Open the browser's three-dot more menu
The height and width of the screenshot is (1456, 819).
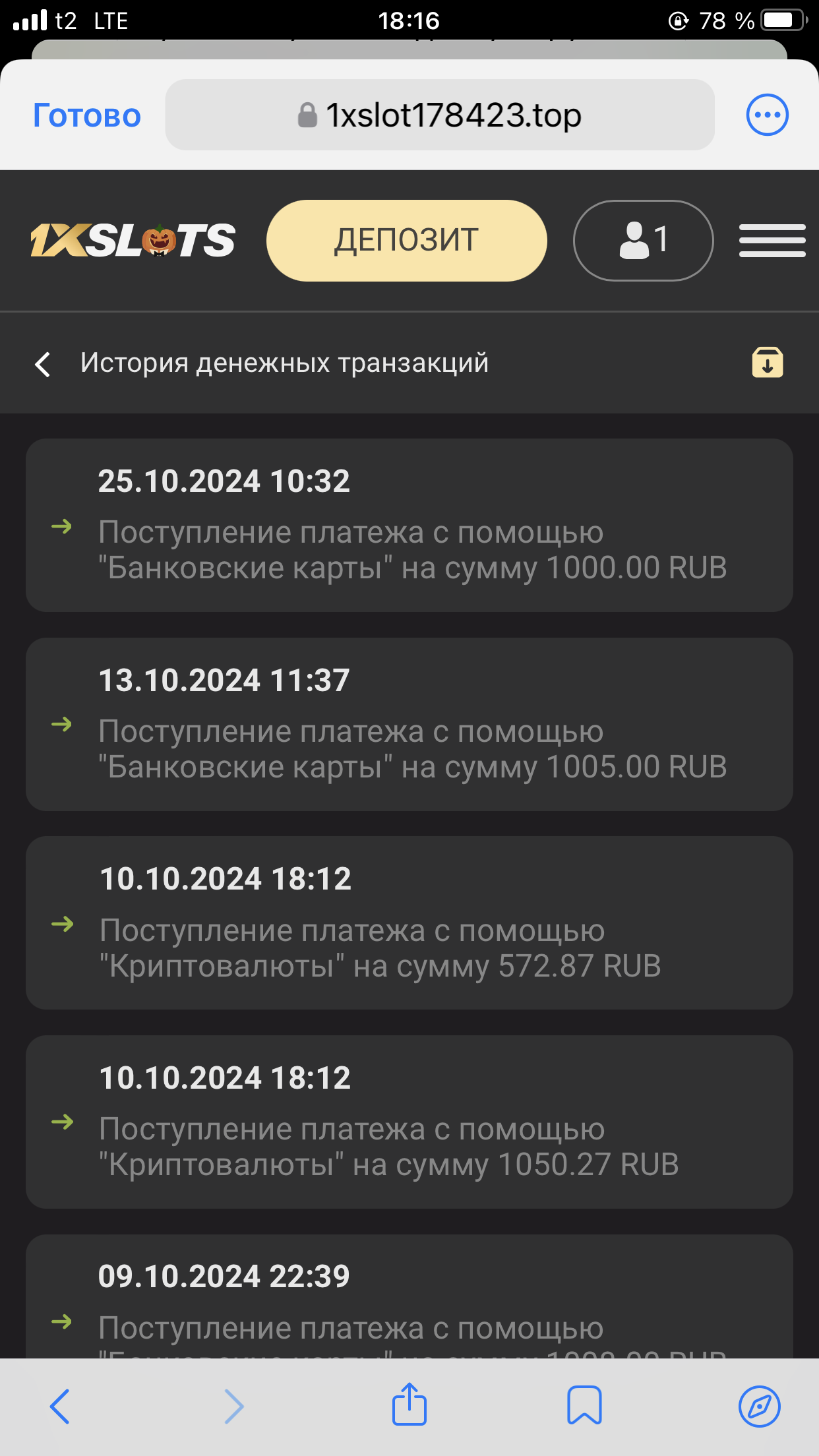click(767, 115)
